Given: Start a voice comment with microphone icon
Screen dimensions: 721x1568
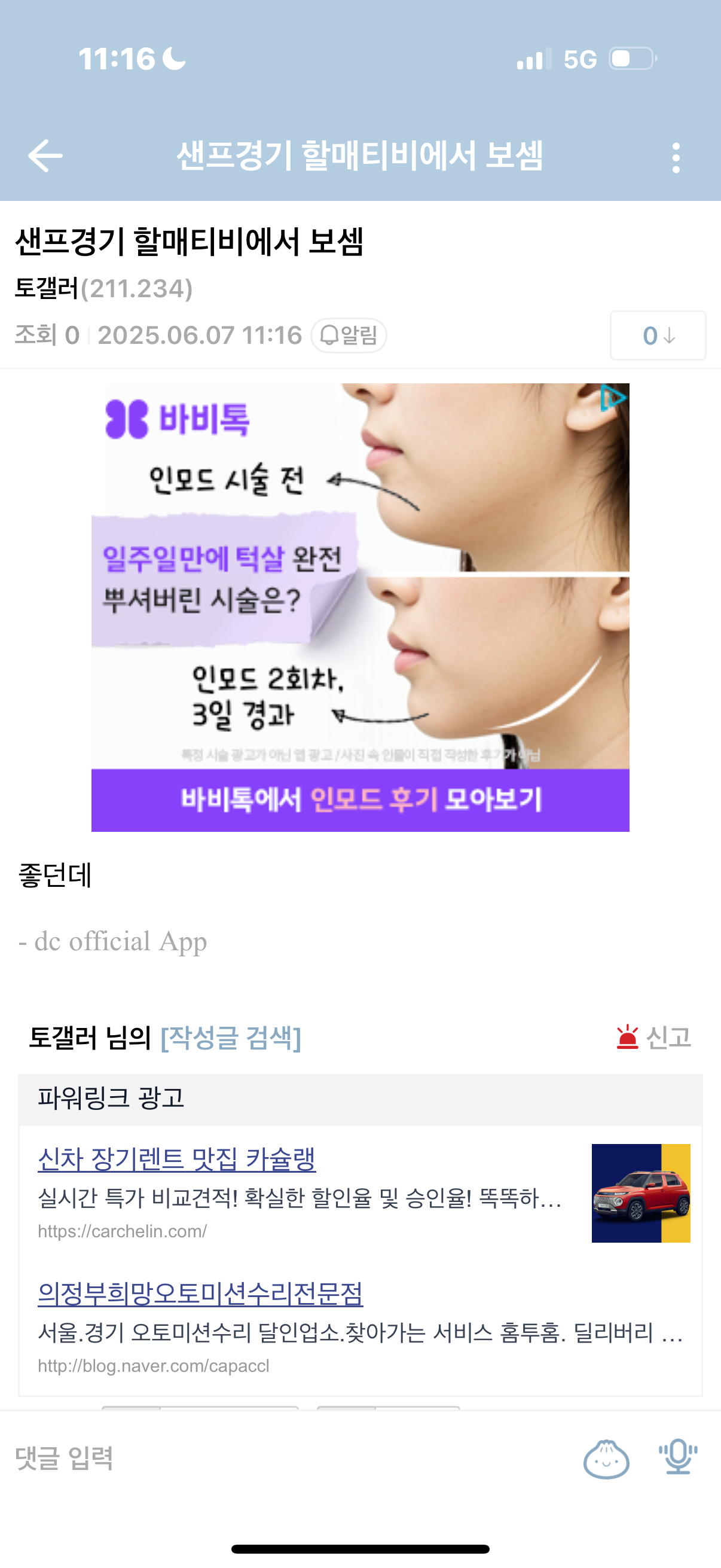Looking at the screenshot, I should tap(678, 1457).
